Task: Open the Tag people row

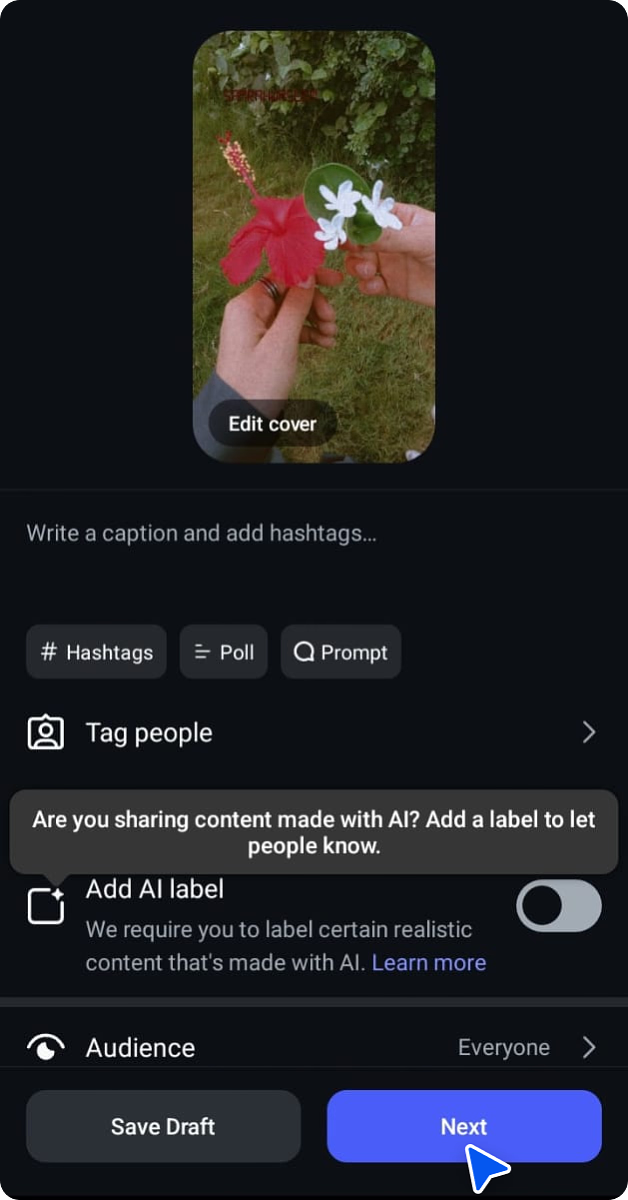Action: point(313,733)
